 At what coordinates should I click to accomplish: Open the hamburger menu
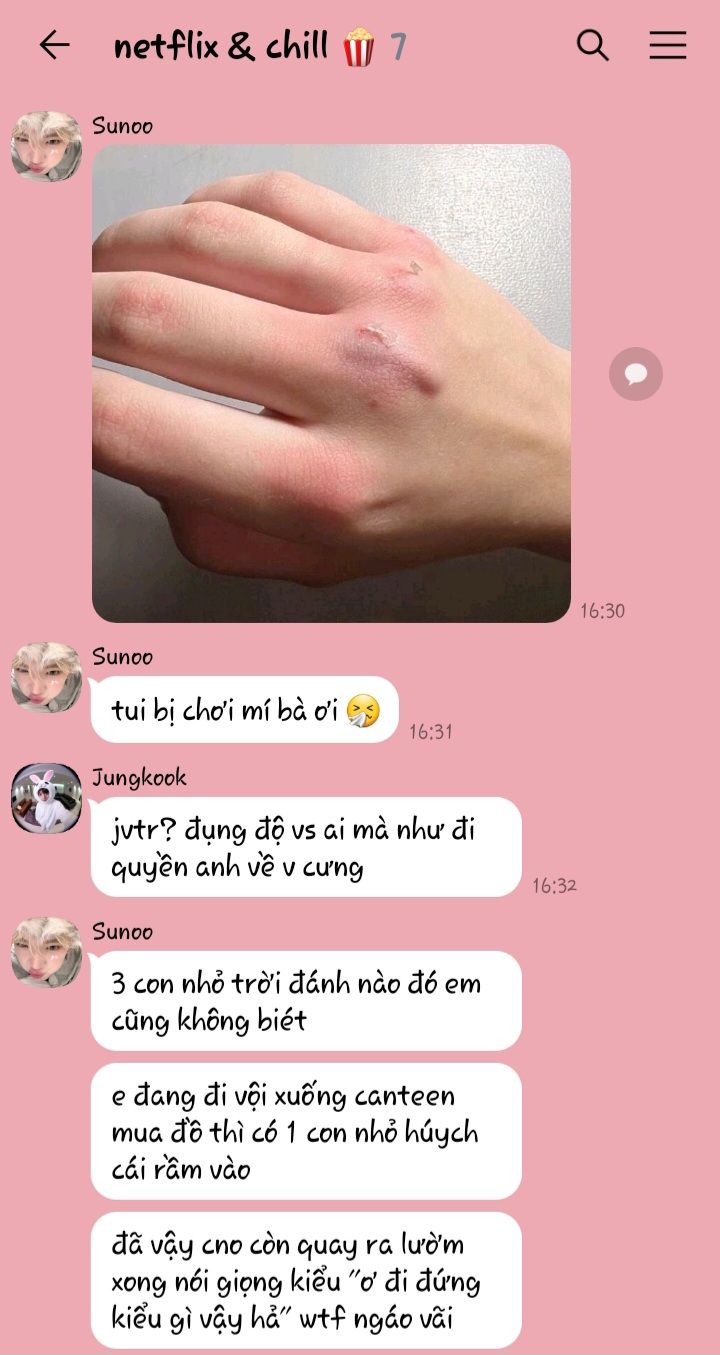(667, 45)
